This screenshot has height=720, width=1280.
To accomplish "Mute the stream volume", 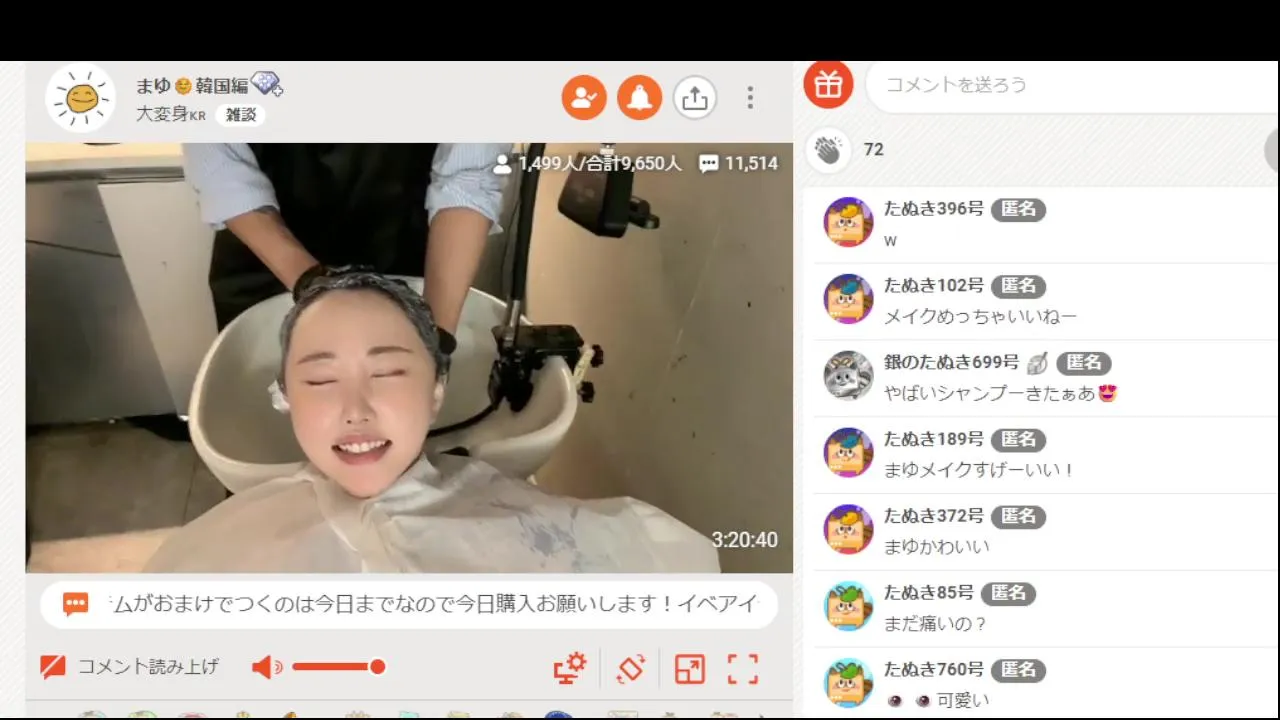I will click(266, 667).
